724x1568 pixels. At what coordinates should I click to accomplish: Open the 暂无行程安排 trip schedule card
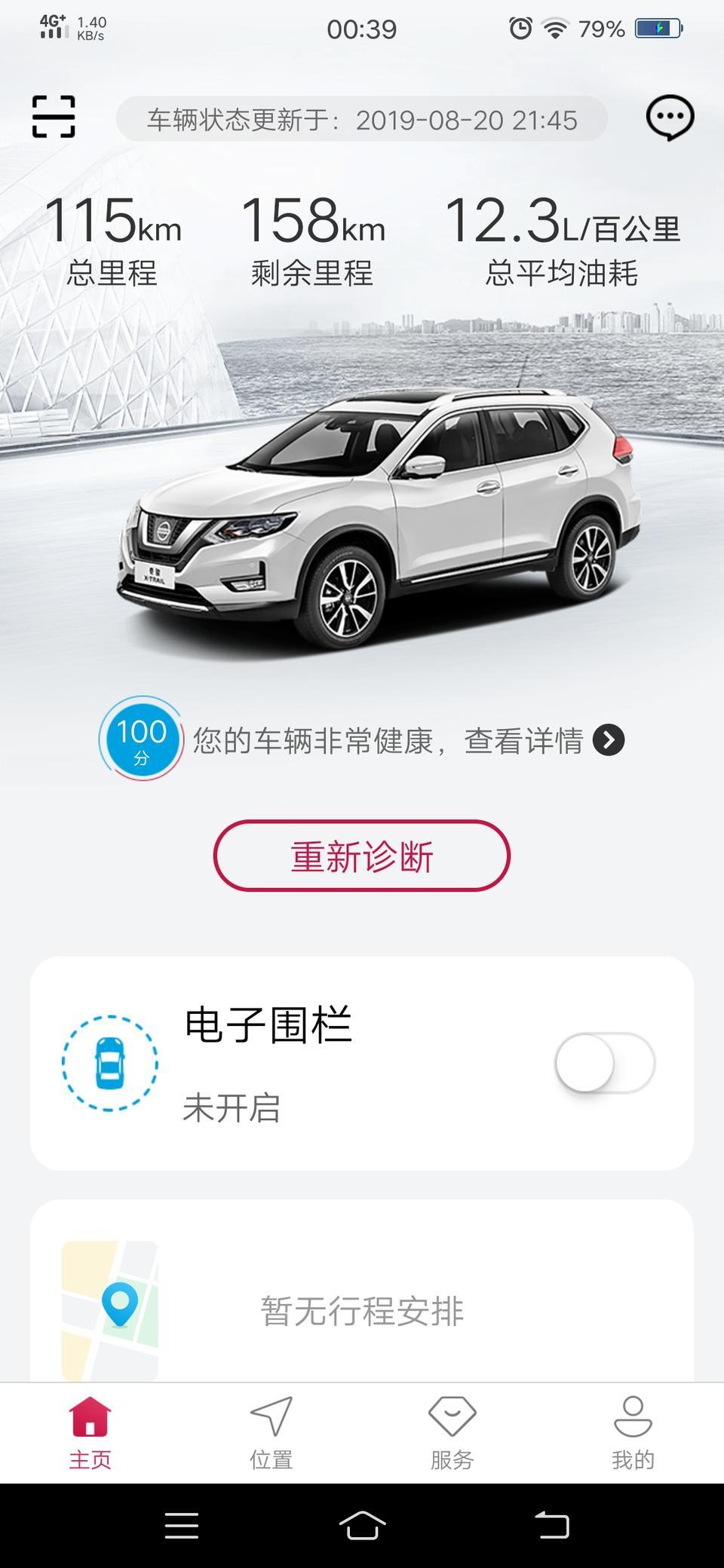click(x=362, y=1310)
